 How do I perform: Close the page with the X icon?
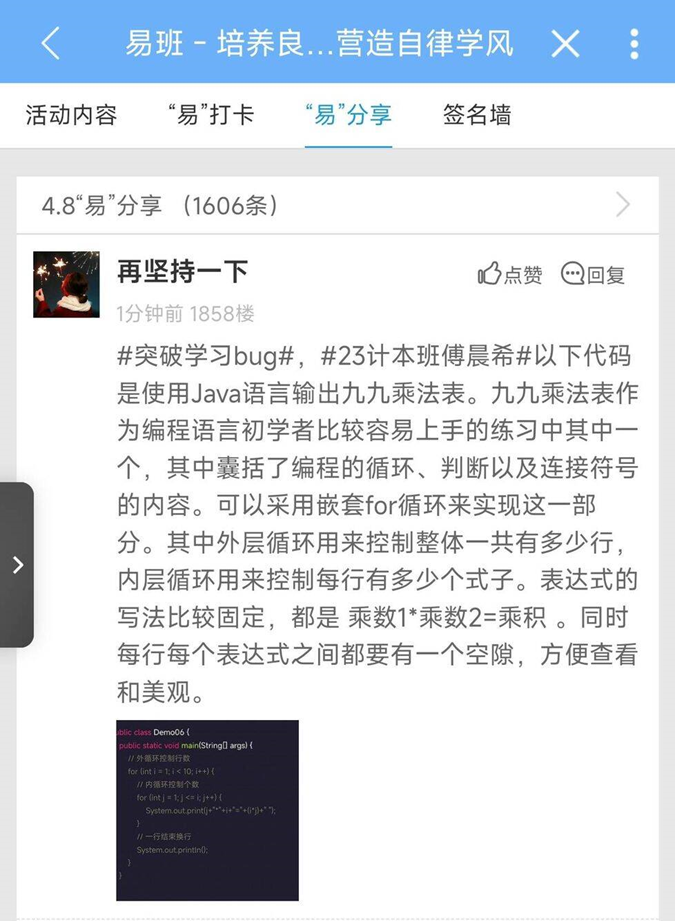[x=565, y=43]
